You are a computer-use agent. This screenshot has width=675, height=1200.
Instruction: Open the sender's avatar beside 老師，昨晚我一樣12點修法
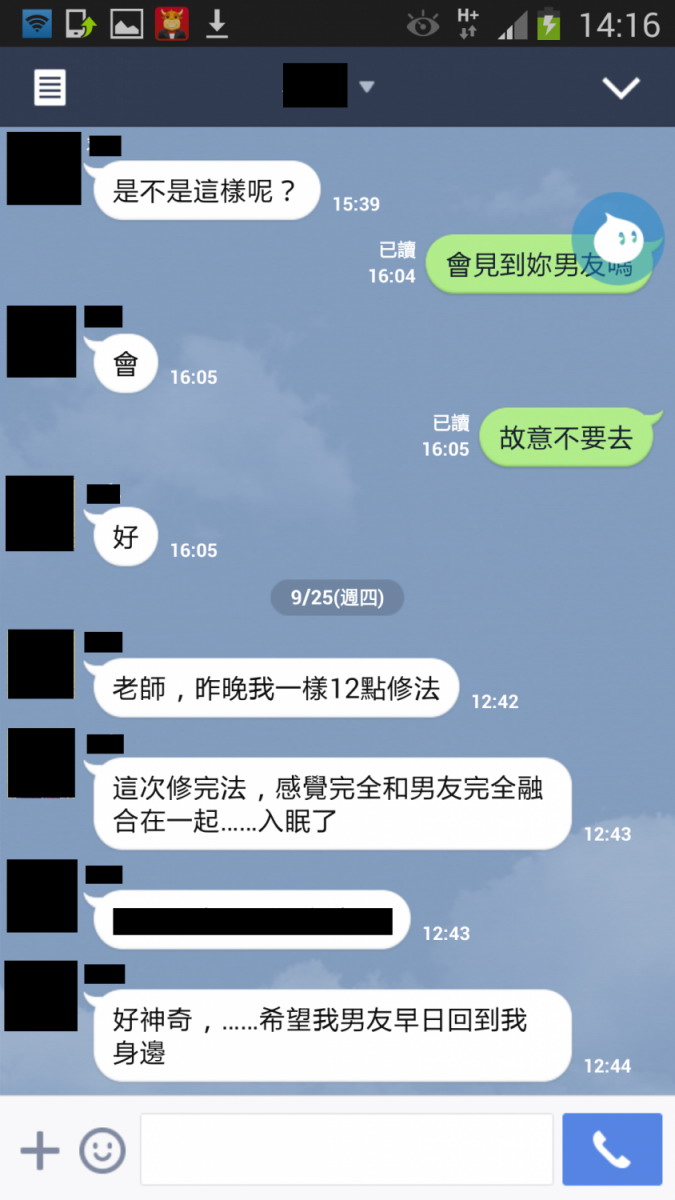pyautogui.click(x=41, y=664)
